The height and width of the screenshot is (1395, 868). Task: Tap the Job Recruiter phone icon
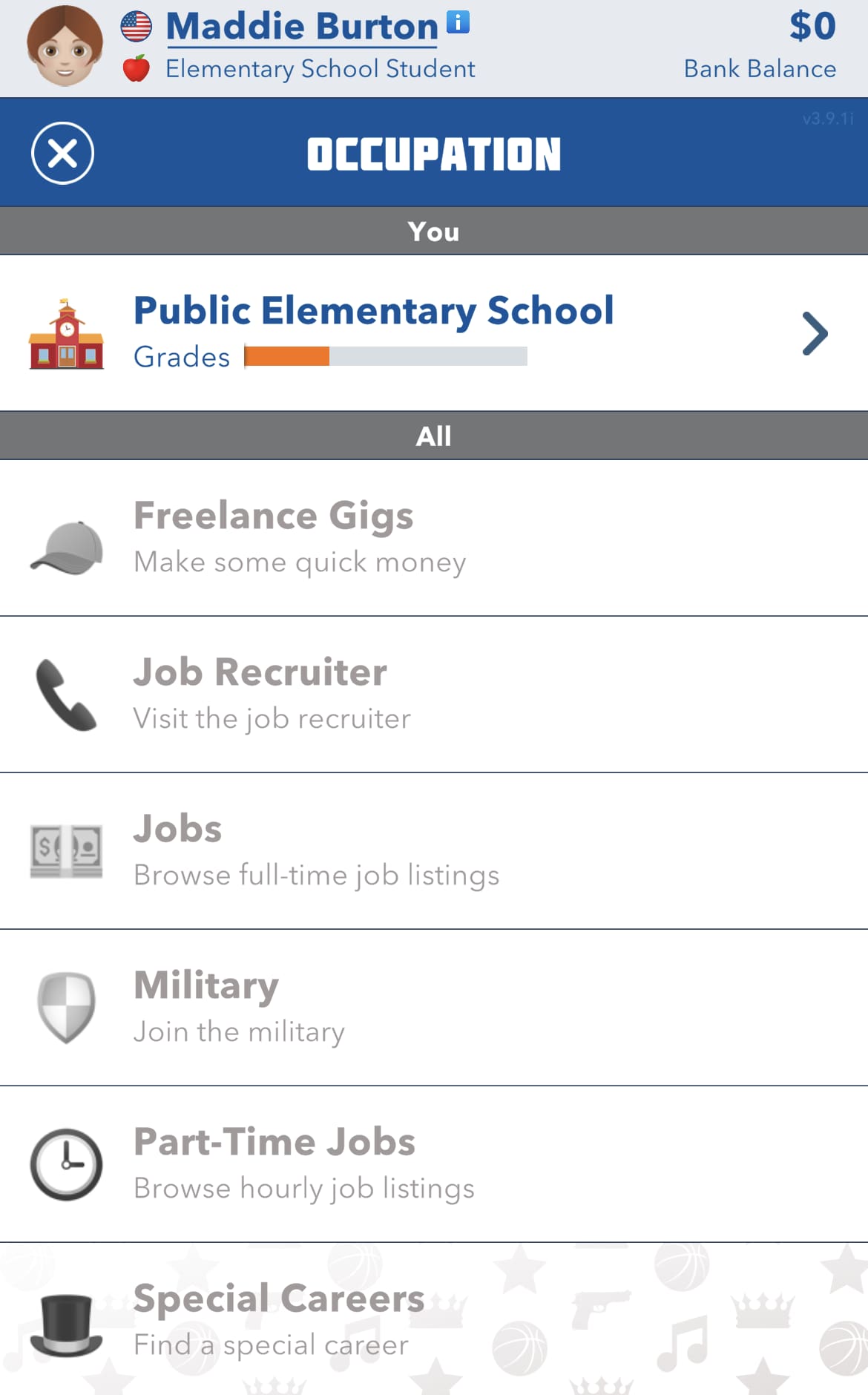65,695
